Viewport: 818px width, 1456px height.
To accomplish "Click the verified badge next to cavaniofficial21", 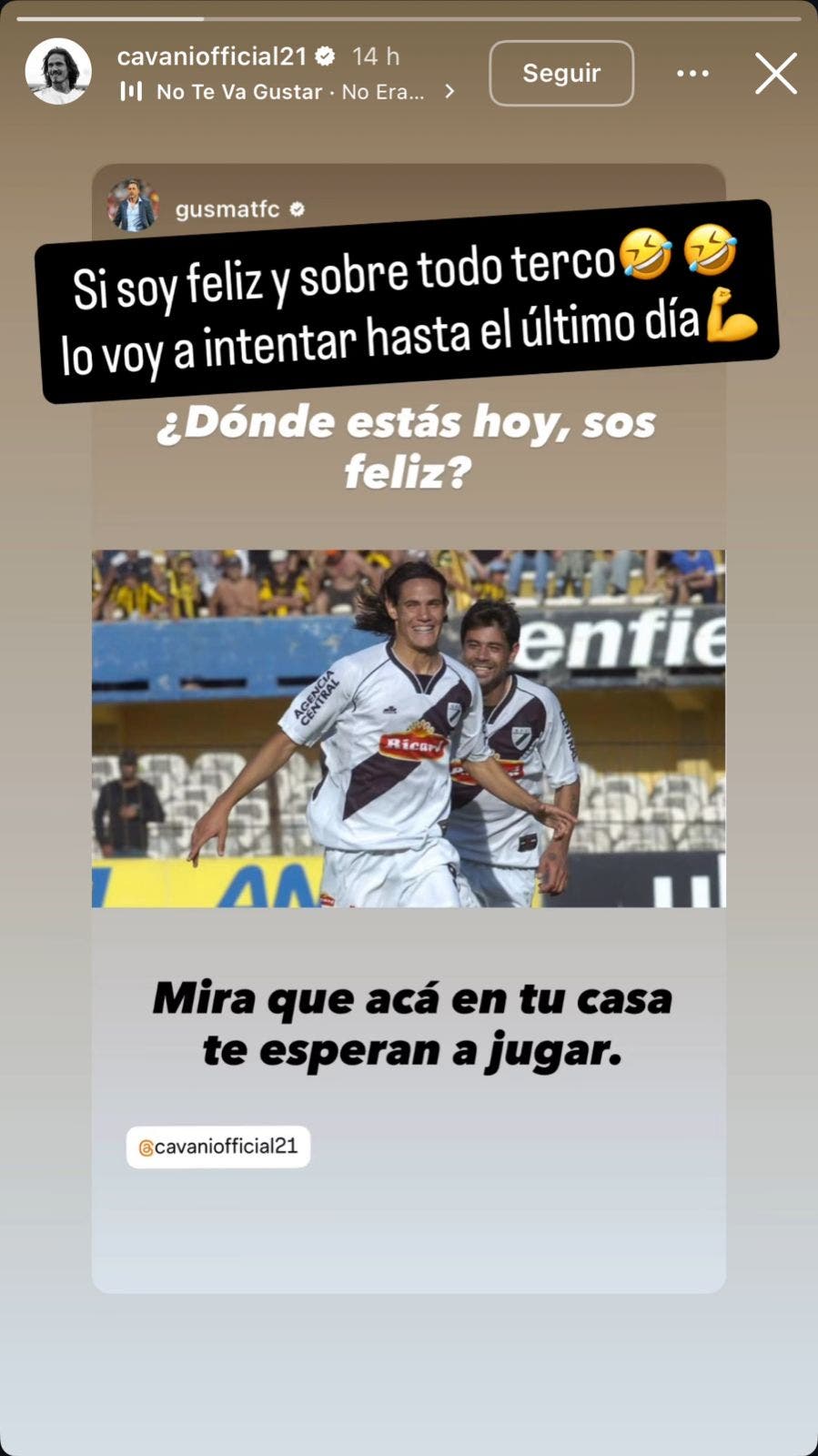I will [x=324, y=56].
